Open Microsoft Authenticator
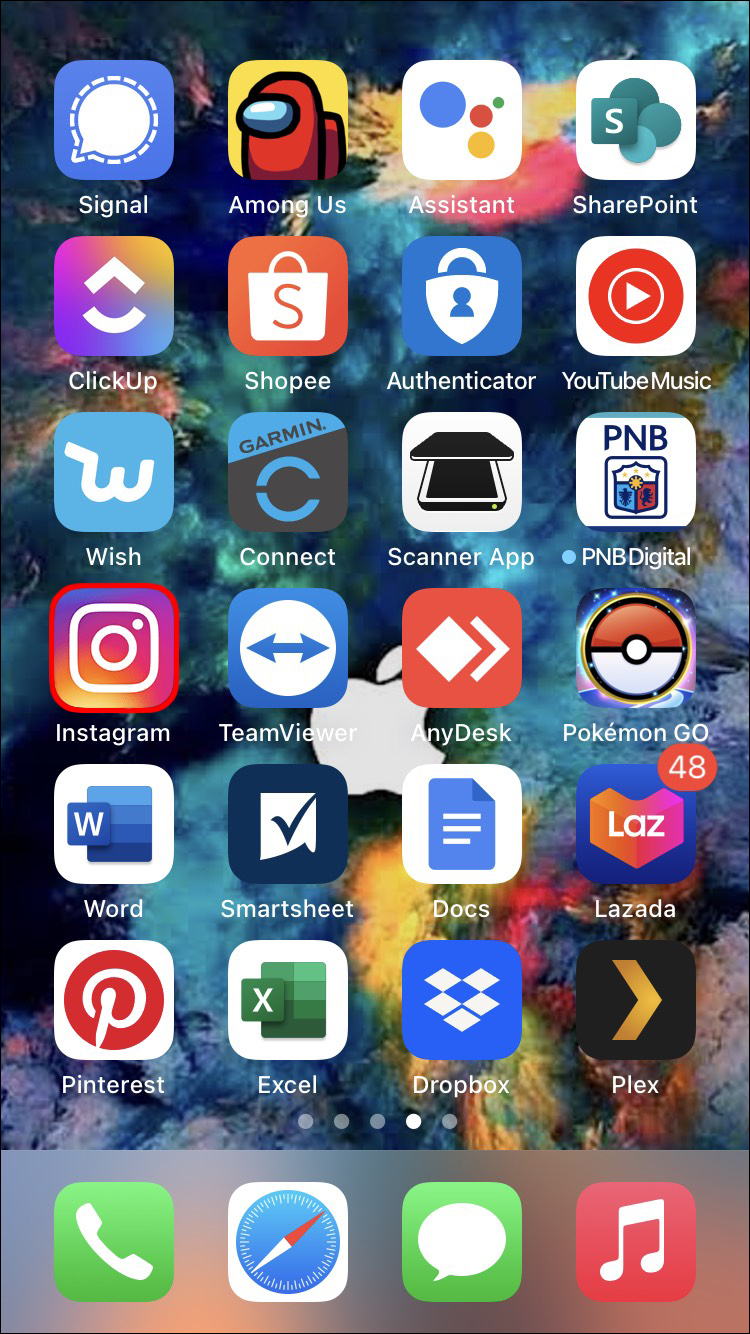Image resolution: width=750 pixels, height=1334 pixels. [x=462, y=296]
